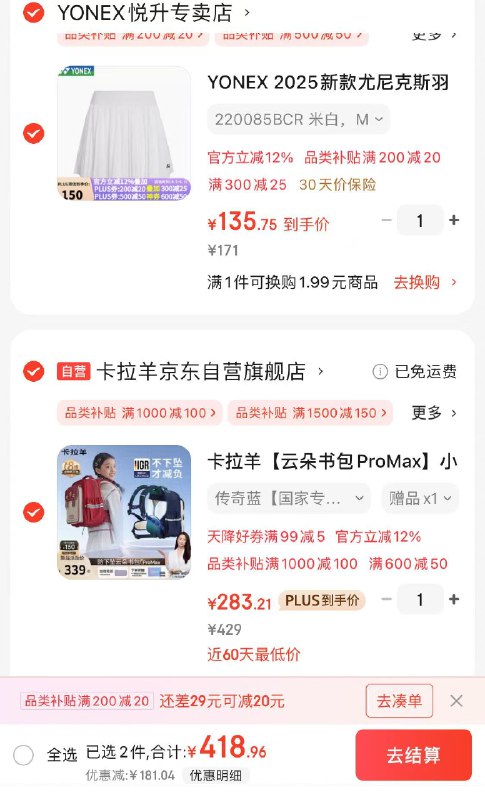Change the 传奇蓝 color option
Screen dimensions: 485x800
[290, 498]
